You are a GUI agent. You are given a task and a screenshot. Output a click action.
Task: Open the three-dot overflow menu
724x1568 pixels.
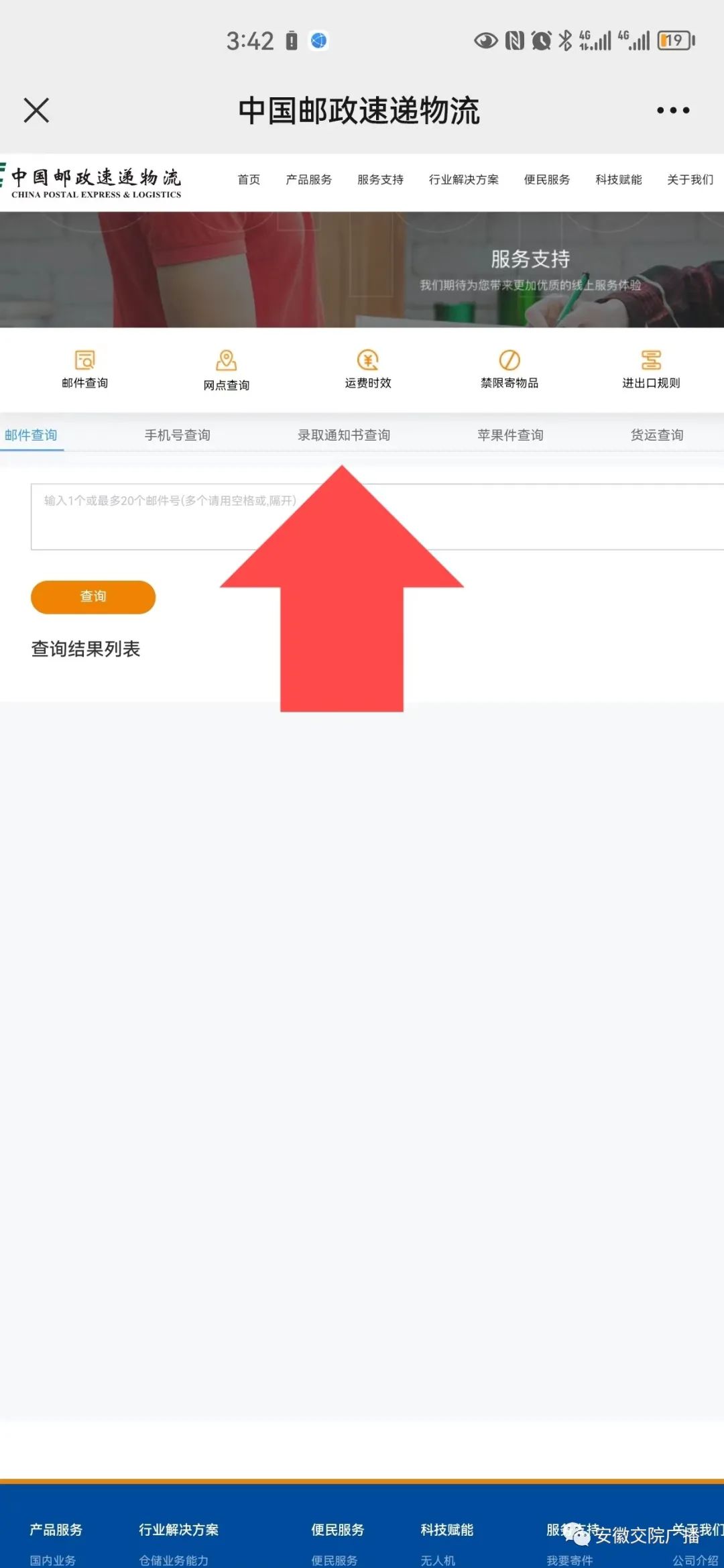[x=672, y=111]
